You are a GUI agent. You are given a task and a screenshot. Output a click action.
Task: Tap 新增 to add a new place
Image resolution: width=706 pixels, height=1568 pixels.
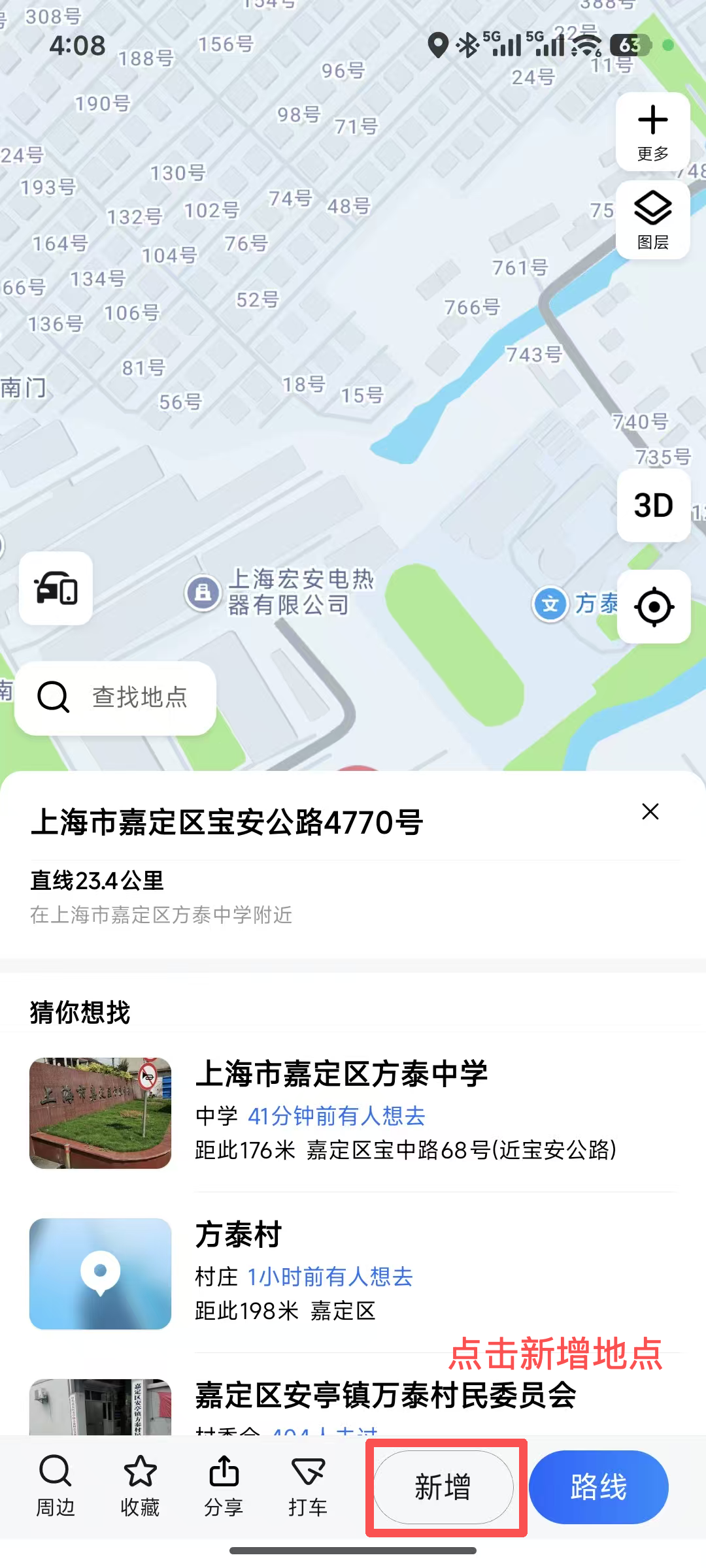click(x=444, y=1487)
